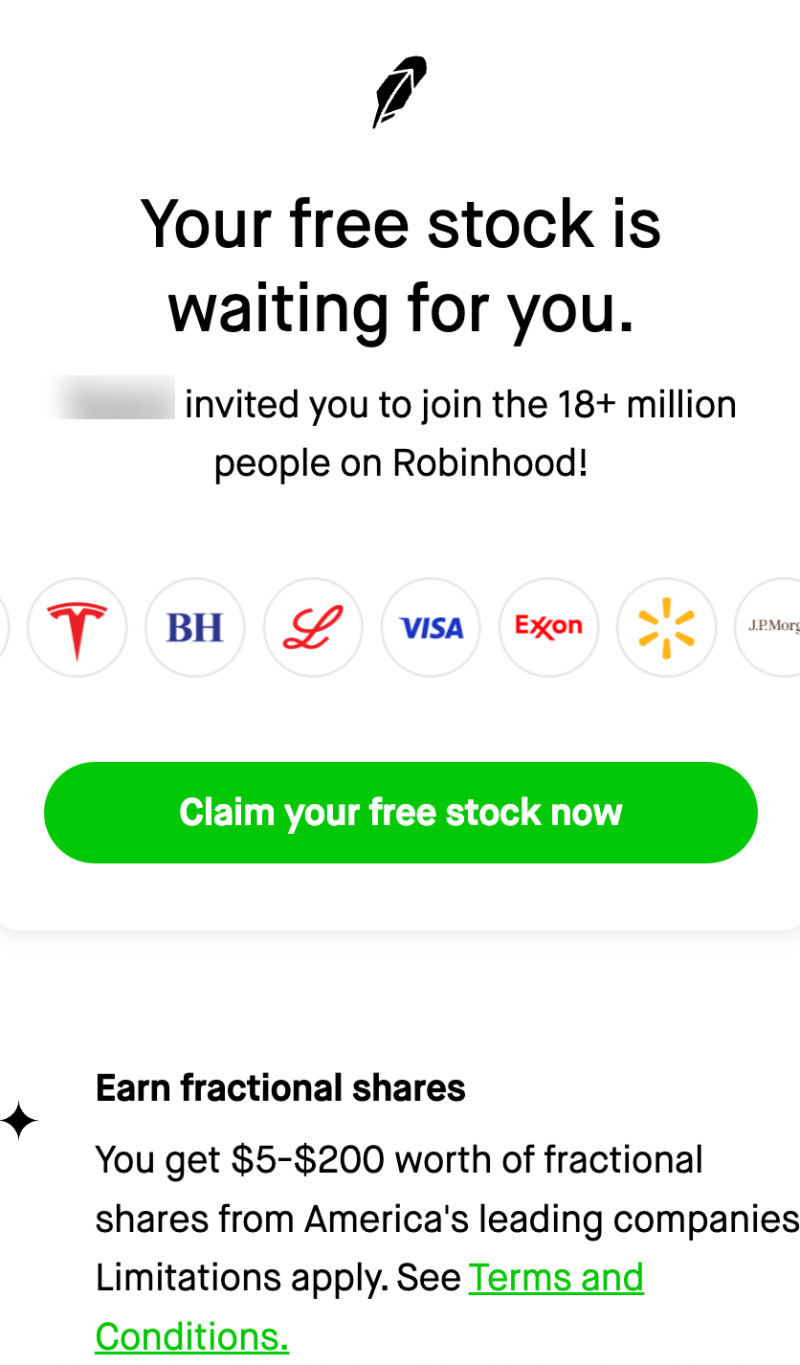Click the Robinhood feather logo

(x=400, y=90)
